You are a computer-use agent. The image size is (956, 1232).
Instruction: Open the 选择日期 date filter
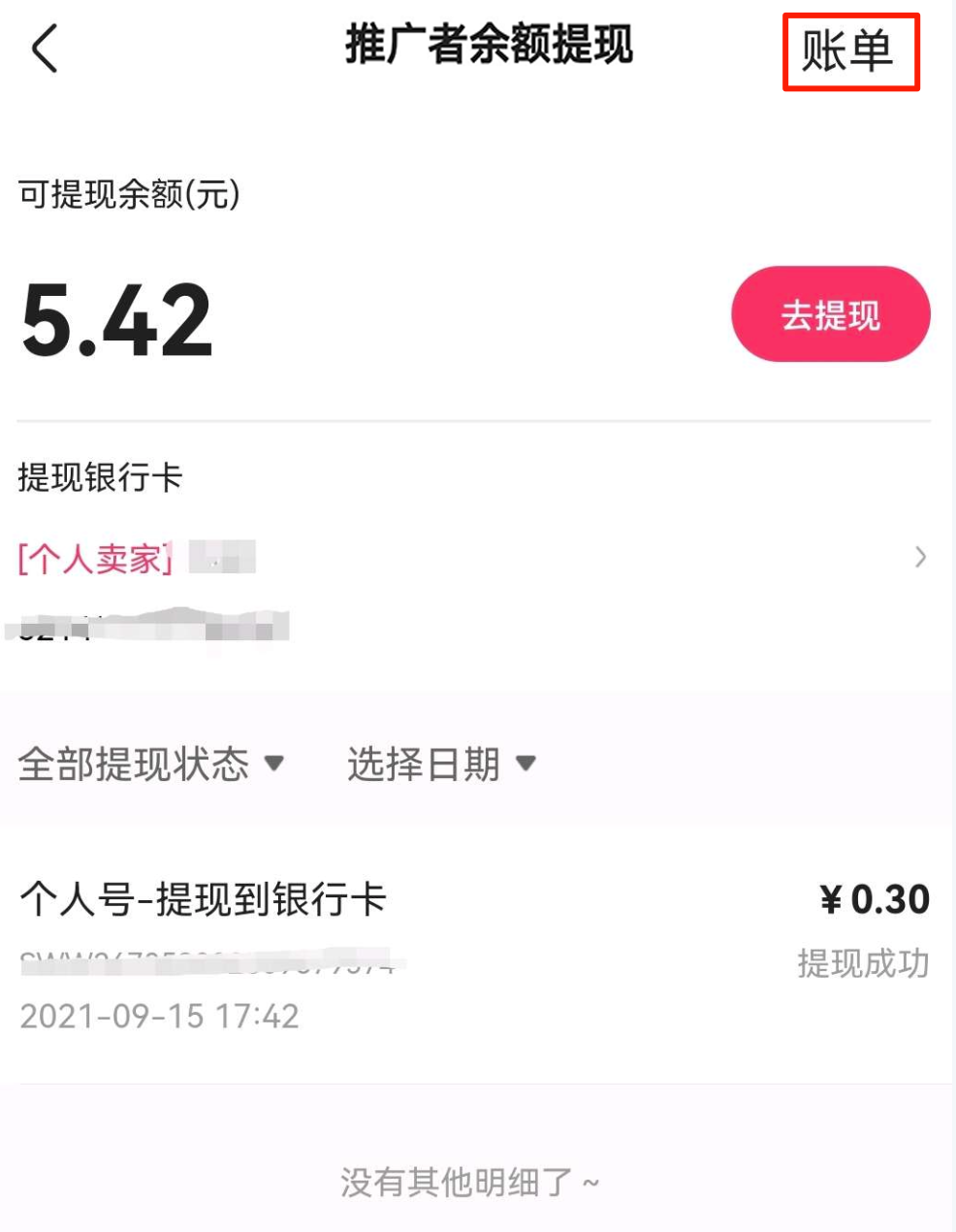(441, 764)
